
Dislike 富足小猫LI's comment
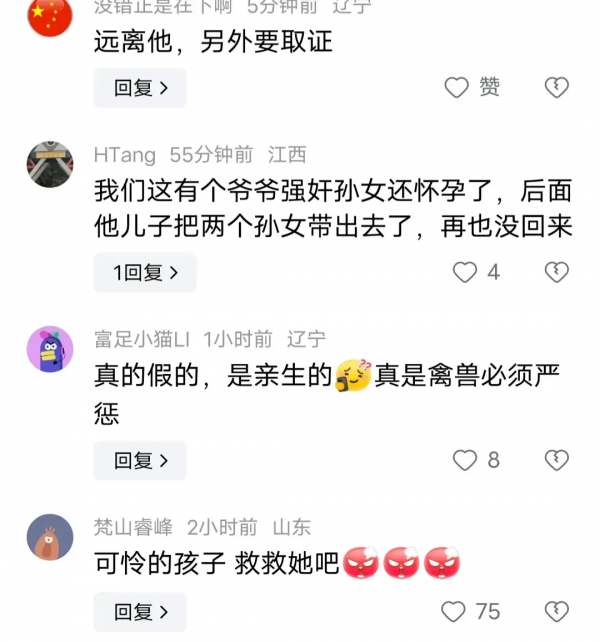point(556,460)
